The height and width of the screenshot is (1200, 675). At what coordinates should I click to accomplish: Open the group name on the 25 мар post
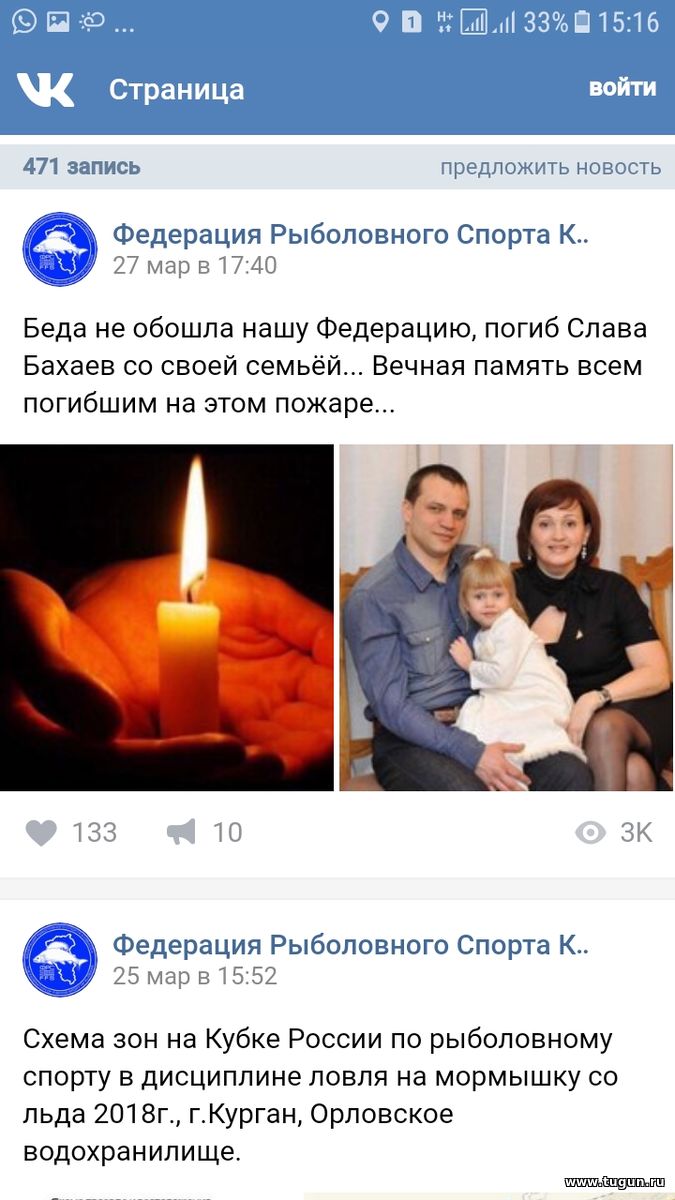click(x=351, y=945)
